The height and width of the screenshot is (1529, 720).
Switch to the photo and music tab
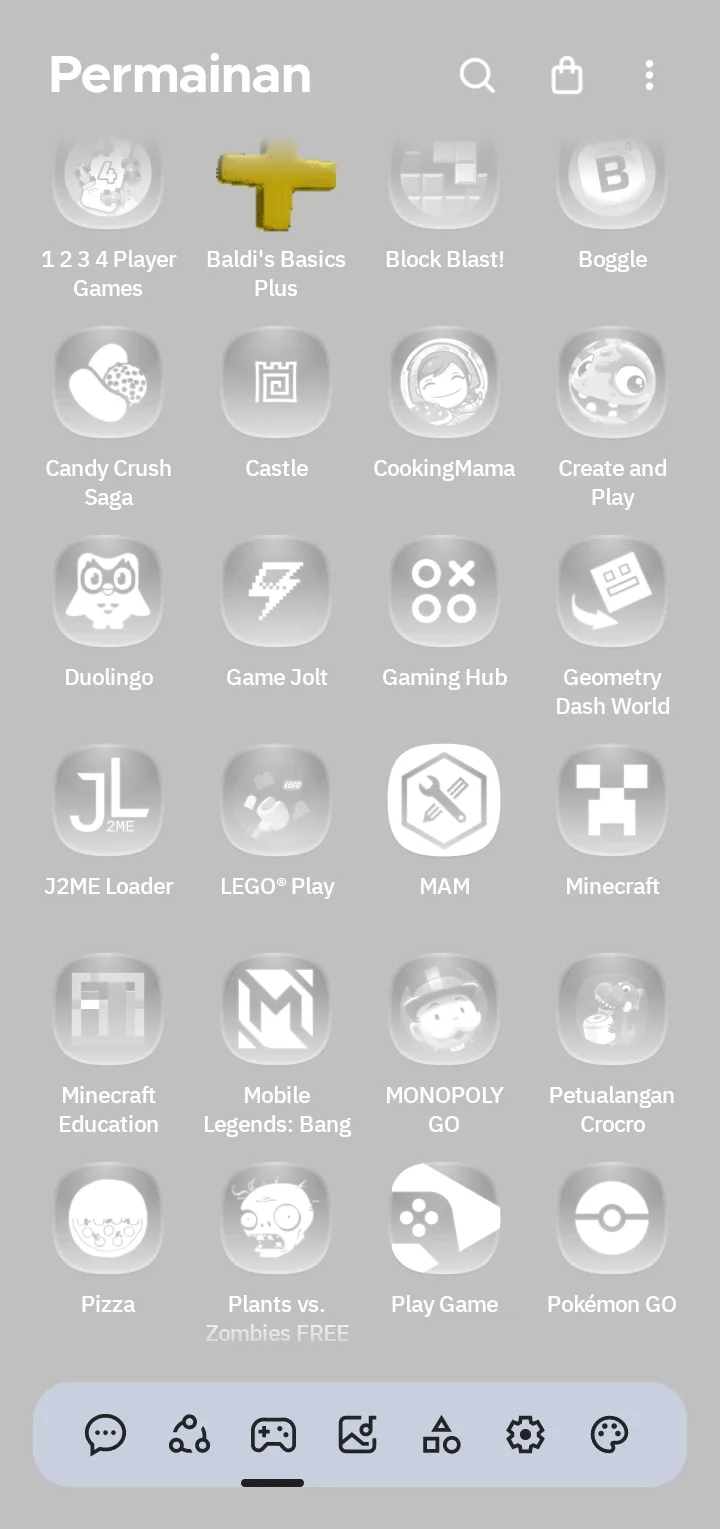(x=357, y=1435)
